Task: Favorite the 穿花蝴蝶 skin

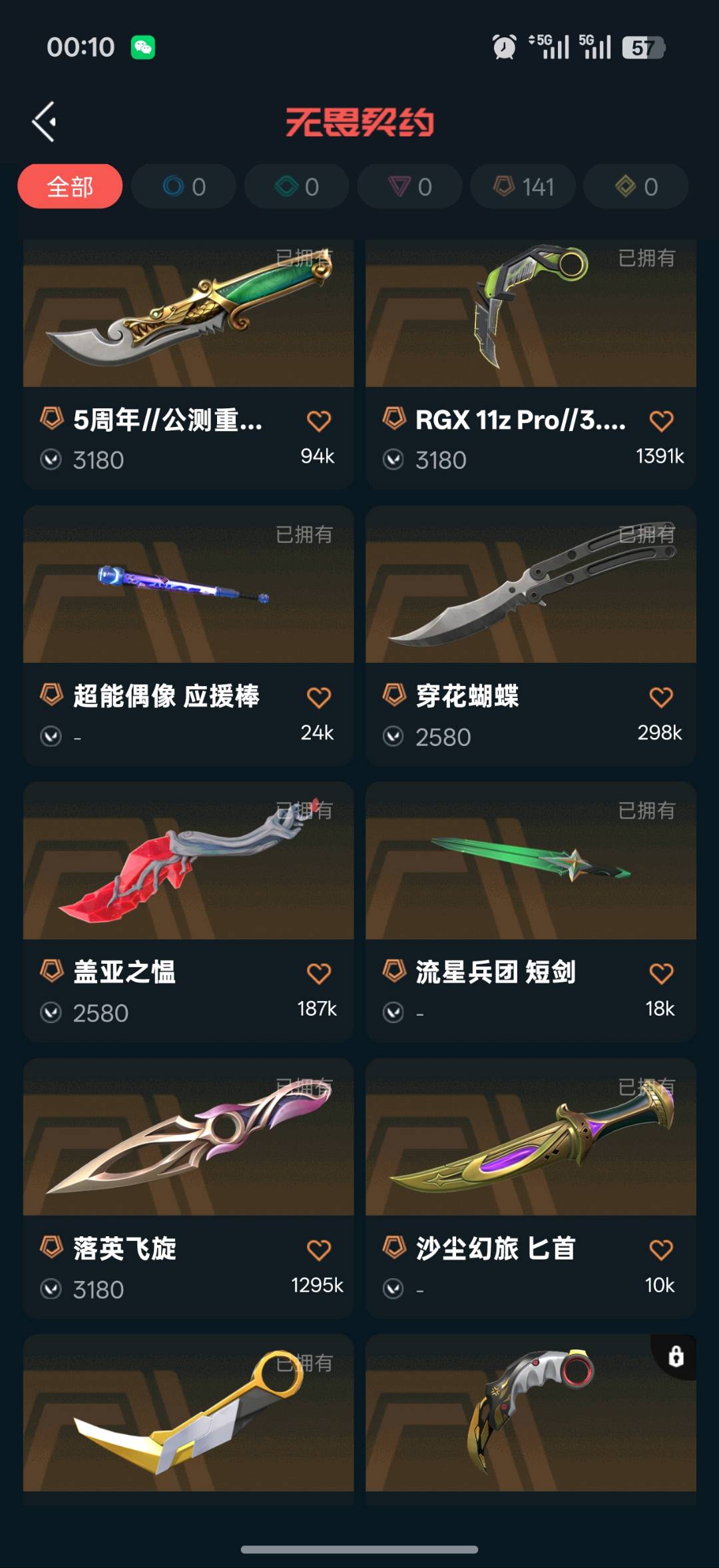Action: tap(661, 697)
